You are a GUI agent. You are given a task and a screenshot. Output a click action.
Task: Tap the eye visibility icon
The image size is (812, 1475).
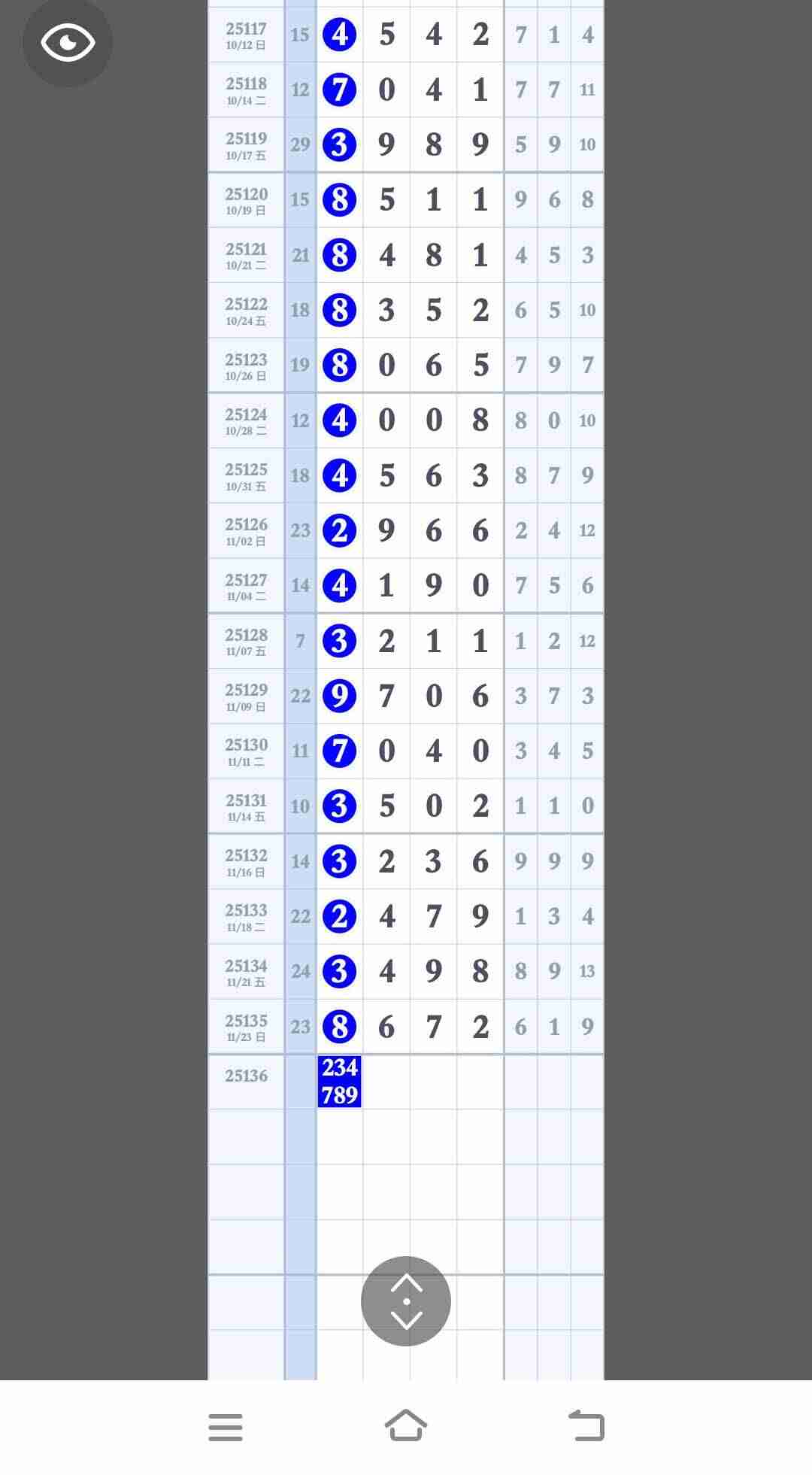click(x=68, y=42)
